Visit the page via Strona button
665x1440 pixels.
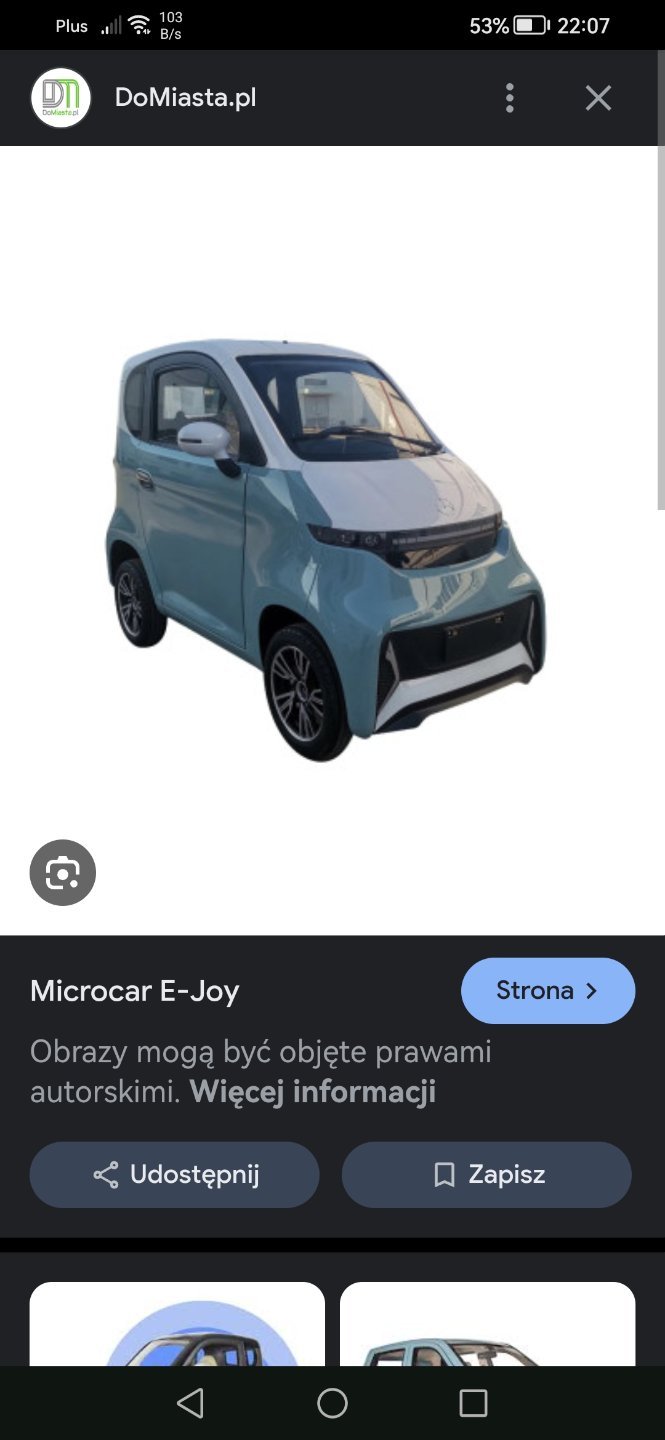(x=547, y=991)
